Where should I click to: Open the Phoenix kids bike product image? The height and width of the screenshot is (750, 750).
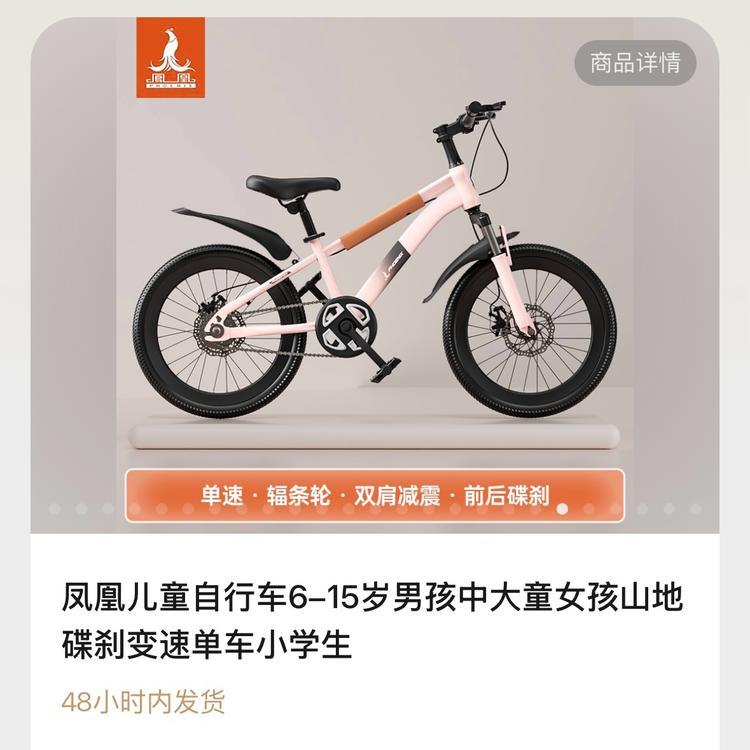(375, 270)
